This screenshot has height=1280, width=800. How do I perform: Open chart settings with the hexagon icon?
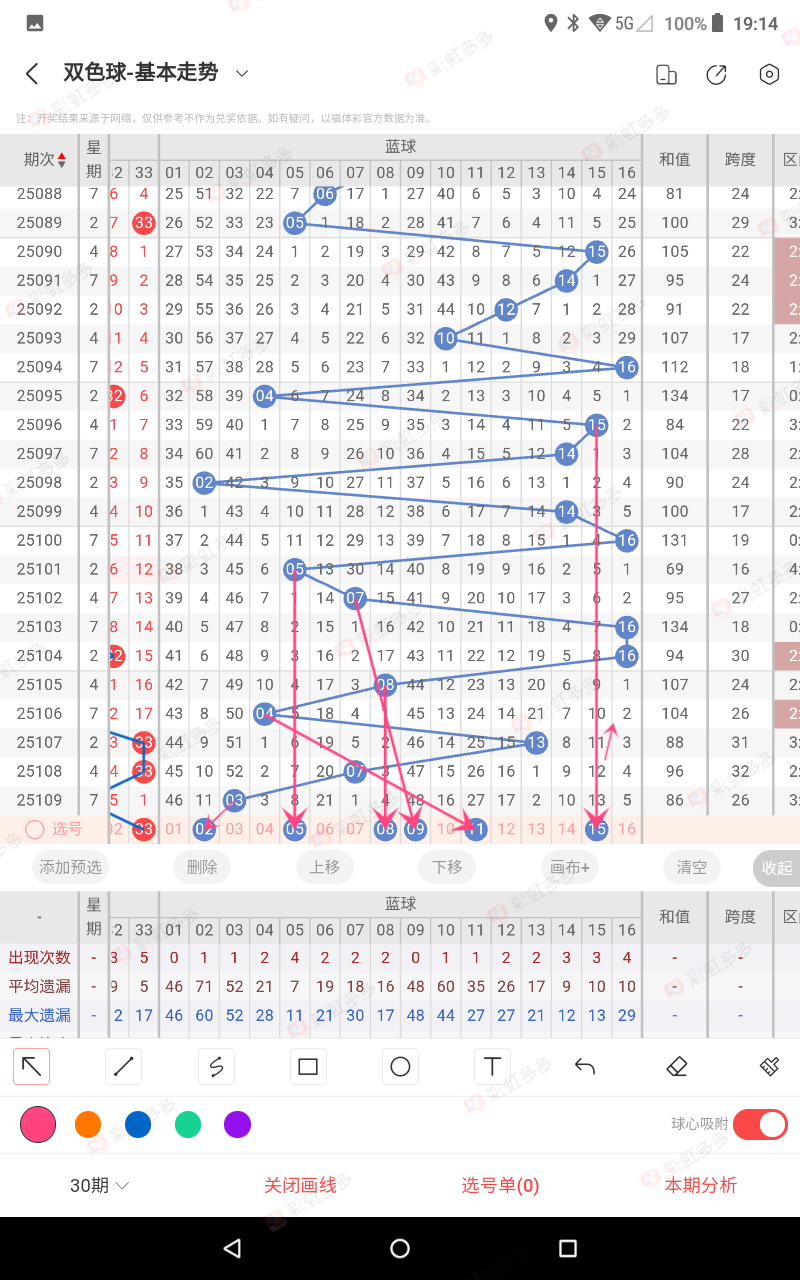pyautogui.click(x=768, y=74)
